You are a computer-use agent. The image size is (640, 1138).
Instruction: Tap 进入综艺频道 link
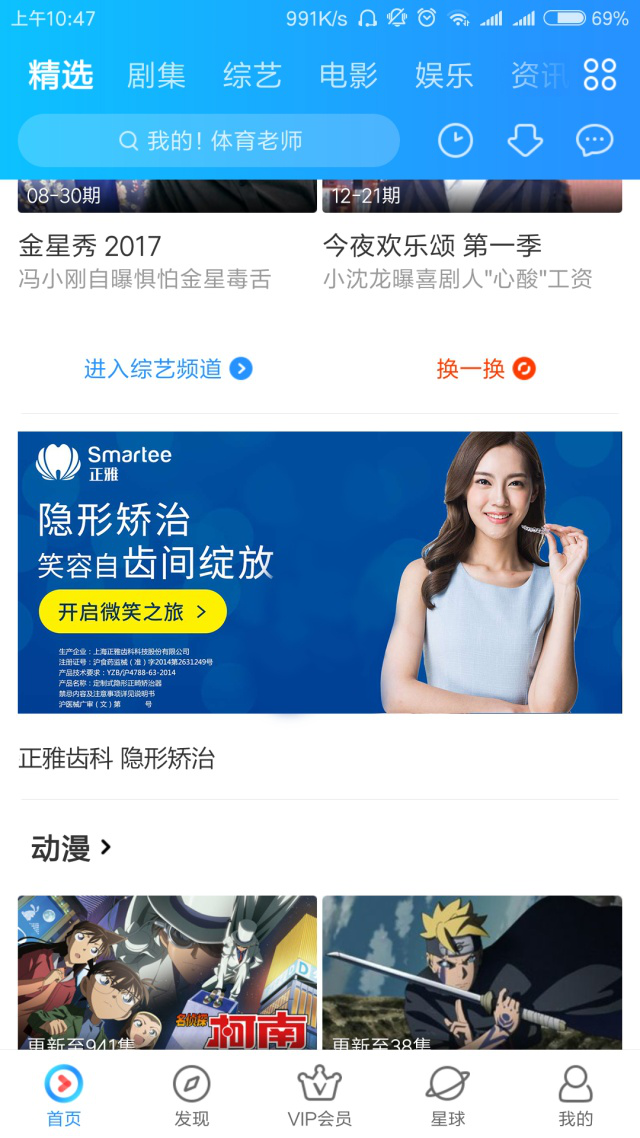(167, 369)
